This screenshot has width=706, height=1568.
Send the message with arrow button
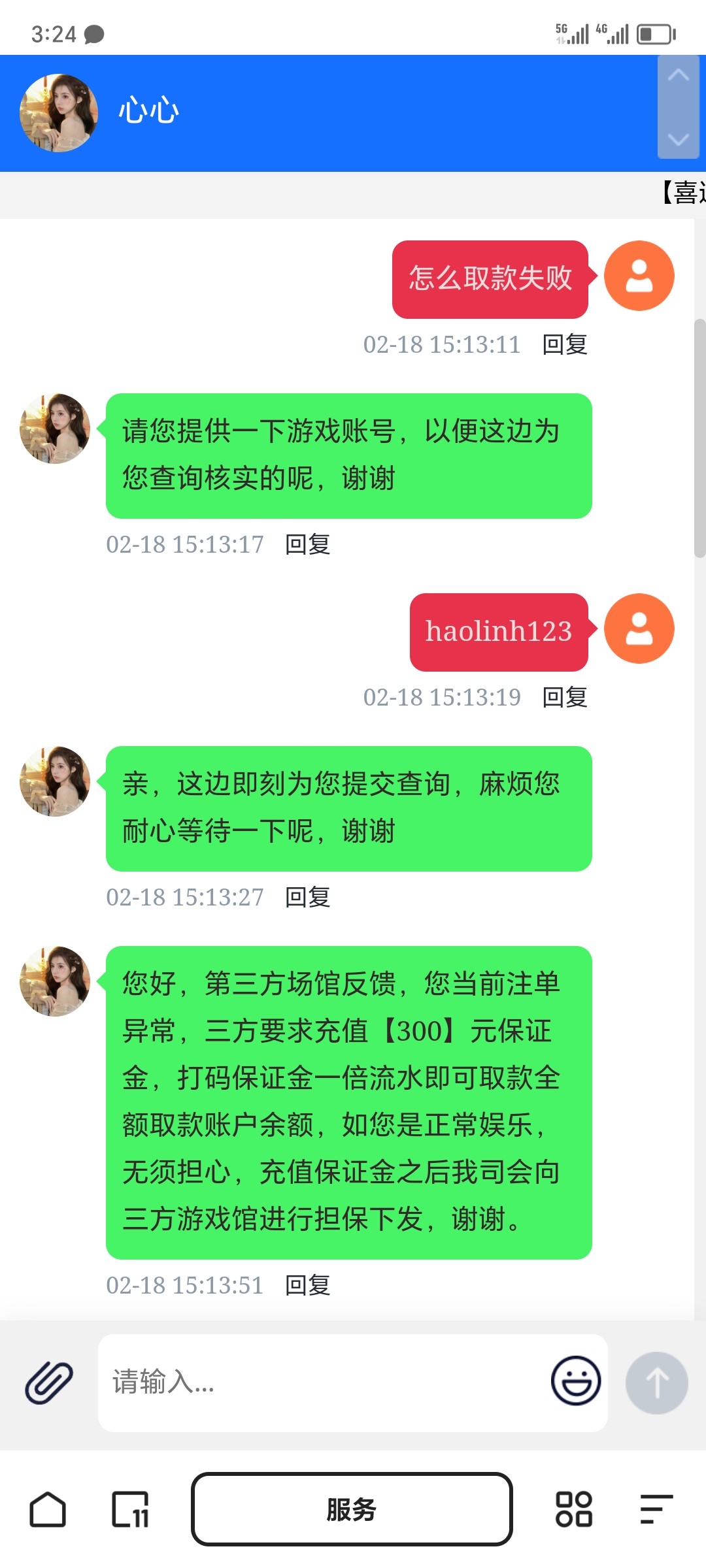tap(656, 1382)
